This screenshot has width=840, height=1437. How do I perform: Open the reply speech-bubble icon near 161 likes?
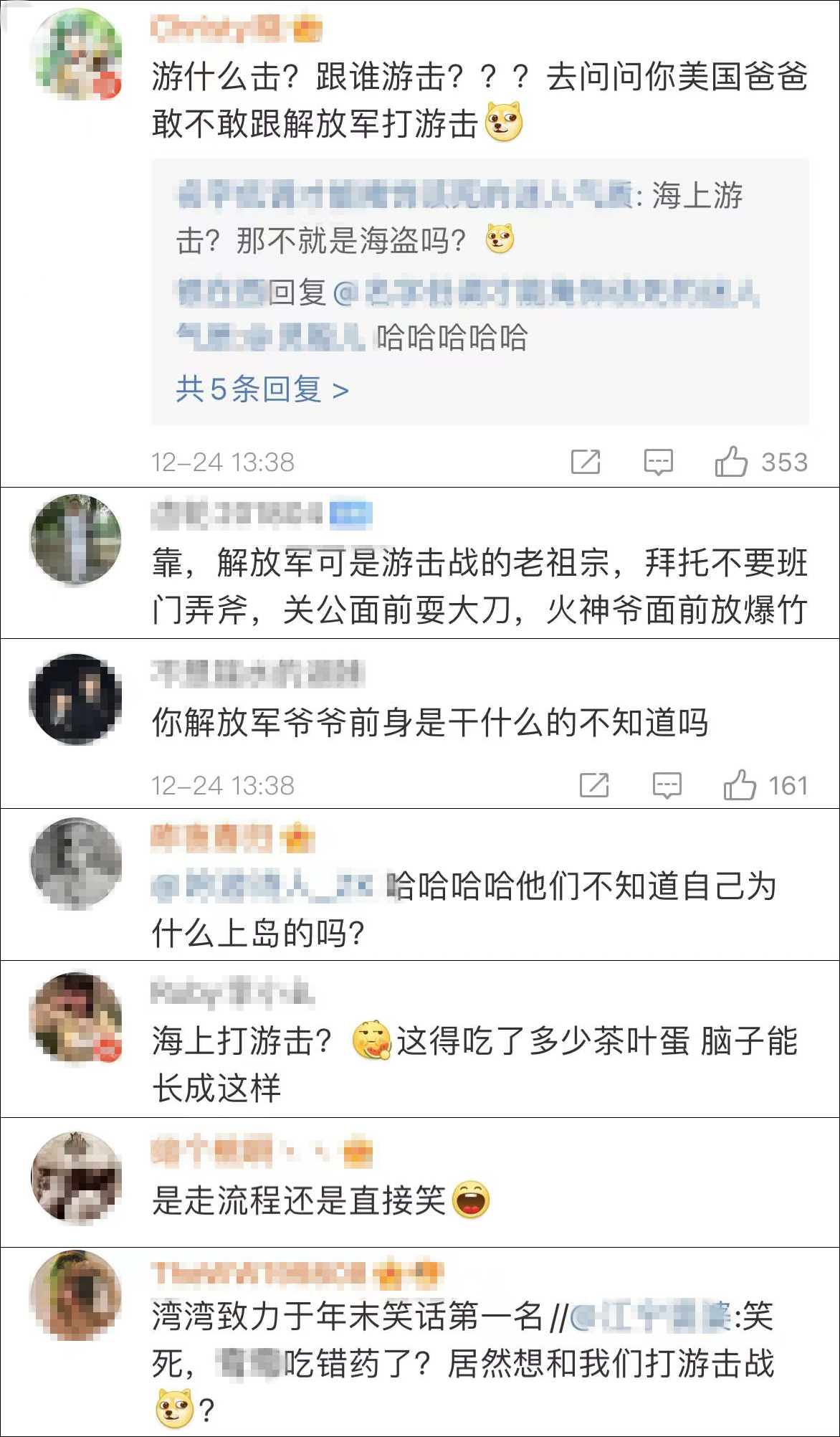click(667, 785)
